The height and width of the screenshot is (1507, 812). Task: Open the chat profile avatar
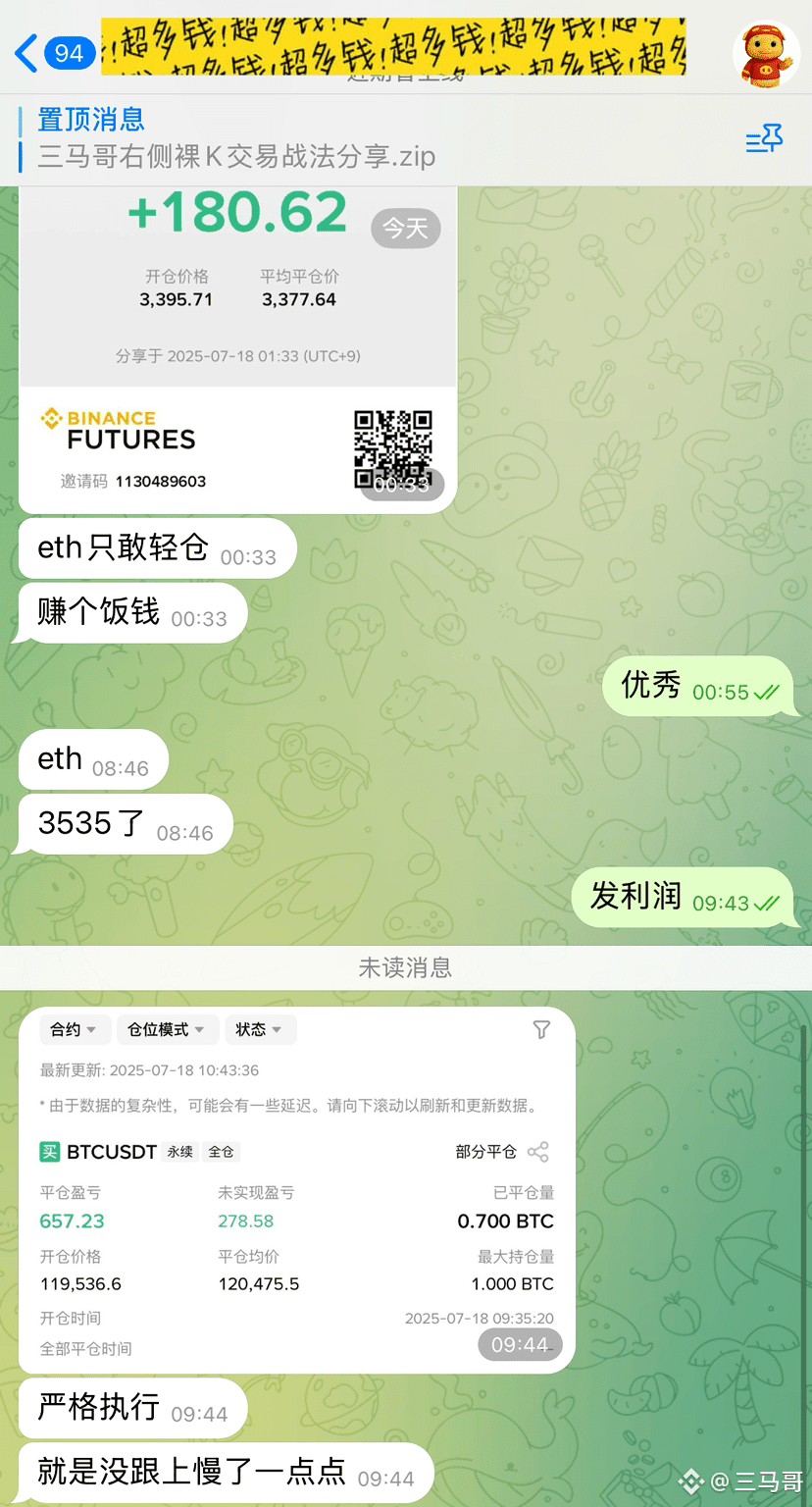[x=766, y=52]
